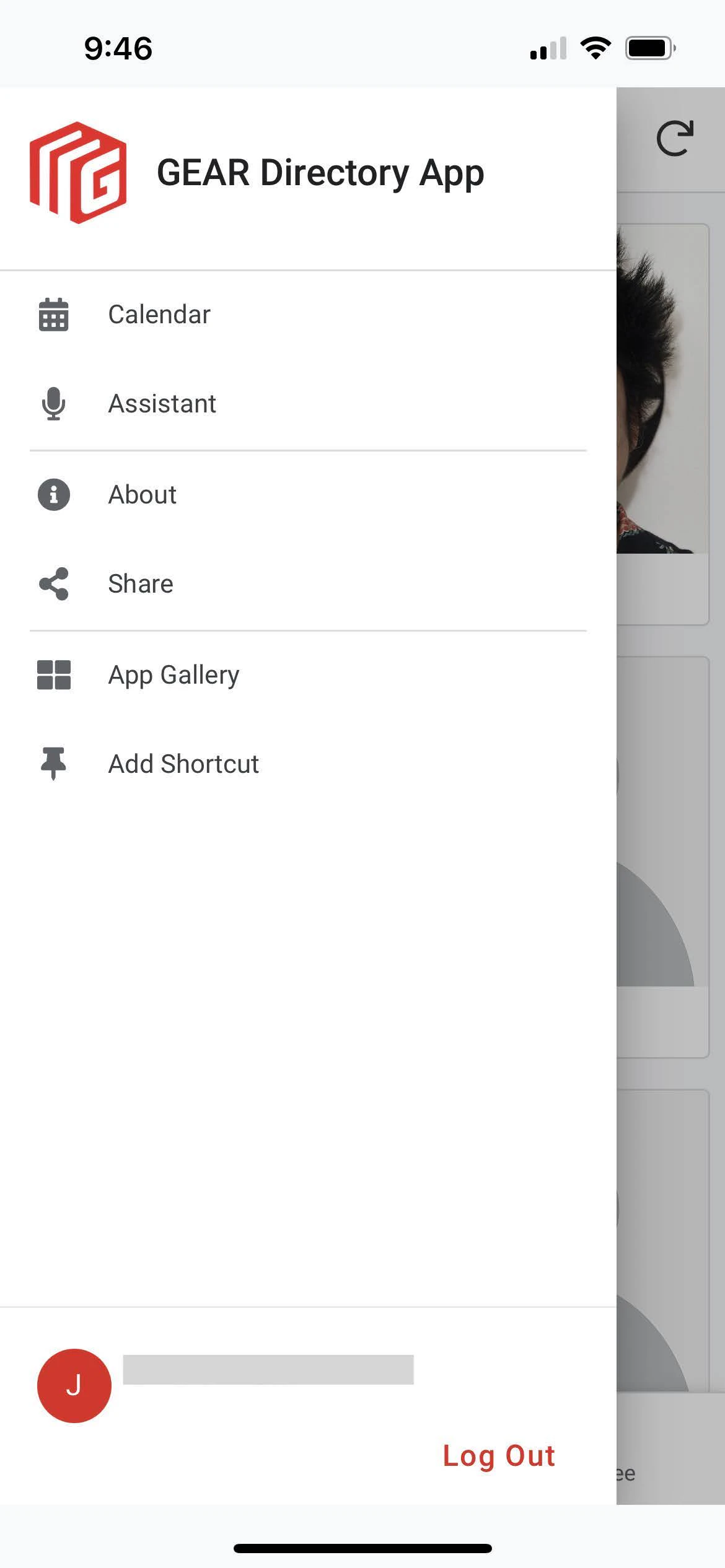
Task: Go to App Gallery
Action: point(174,675)
